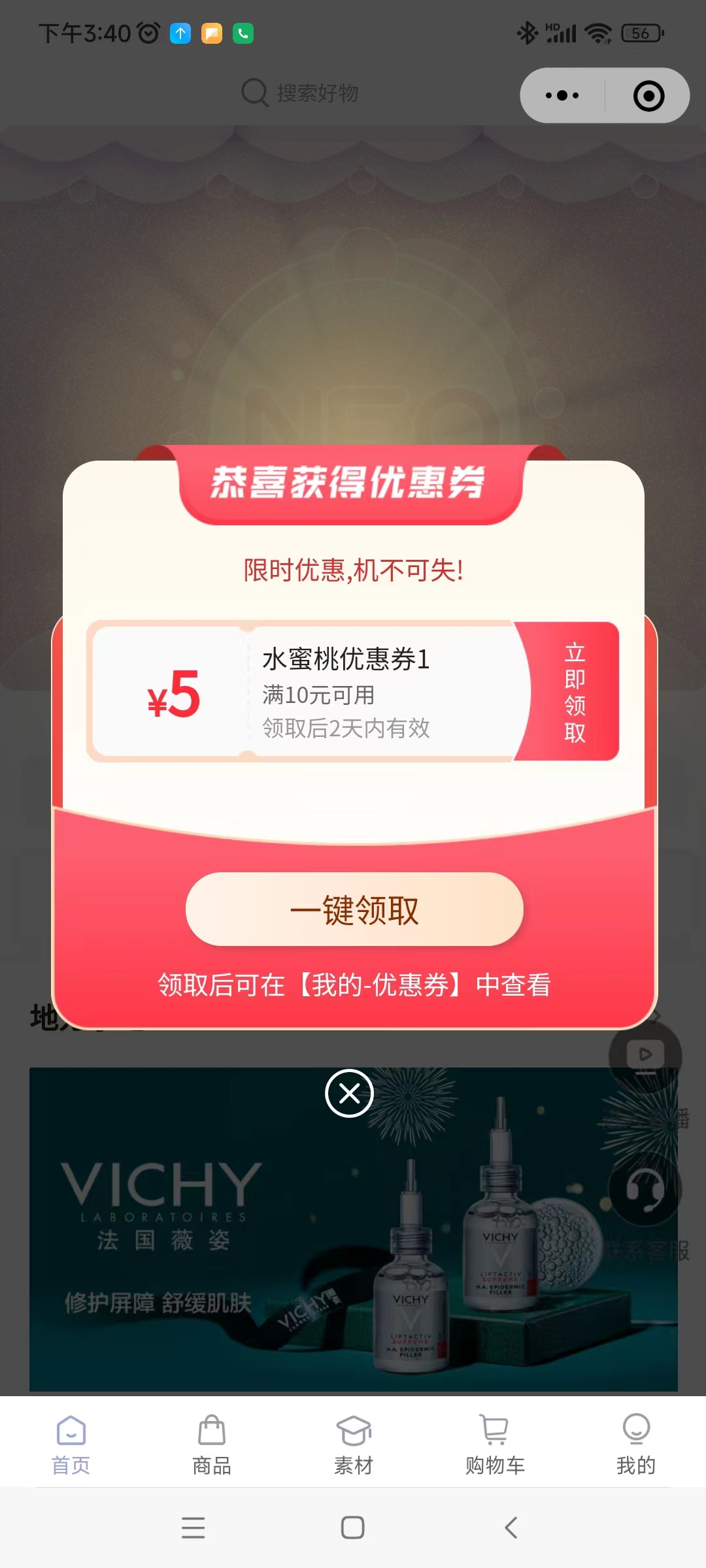706x1568 pixels.
Task: Tap the 一键领取 button
Action: pos(354,909)
